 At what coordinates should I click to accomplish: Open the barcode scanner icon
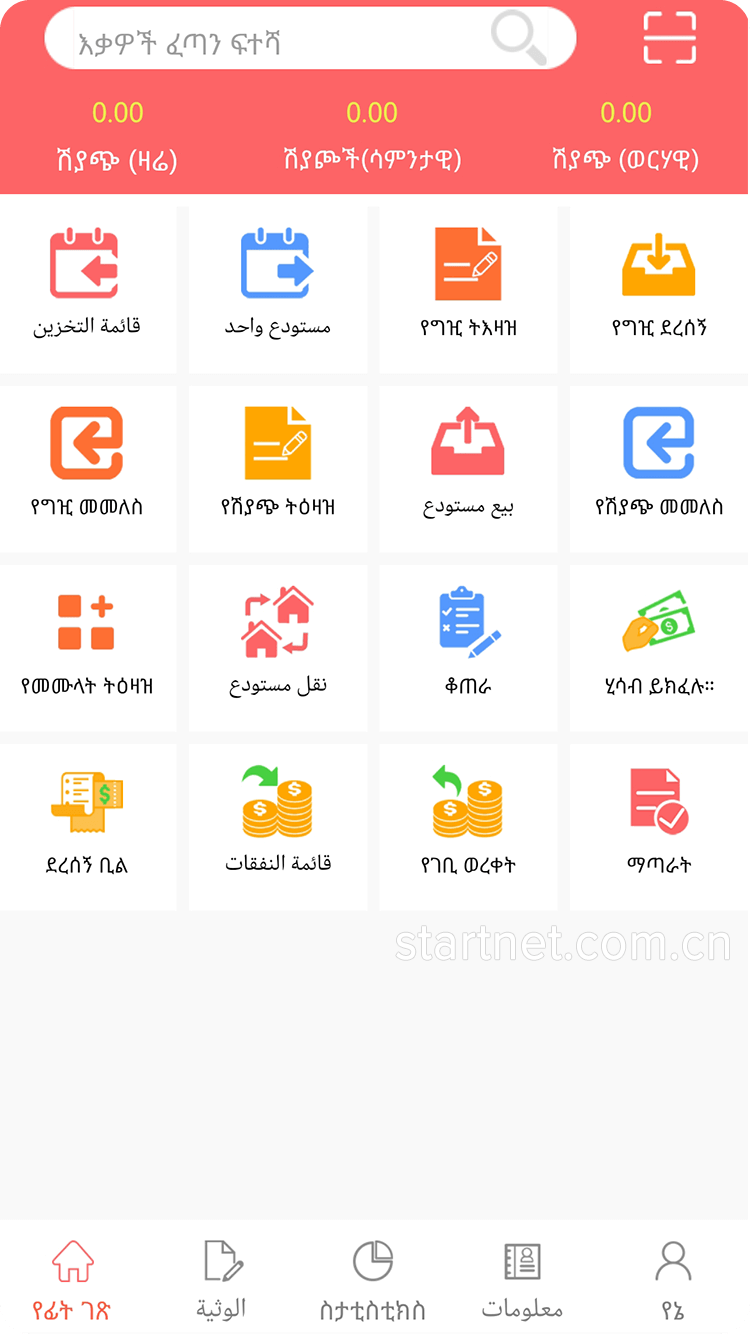[x=669, y=39]
